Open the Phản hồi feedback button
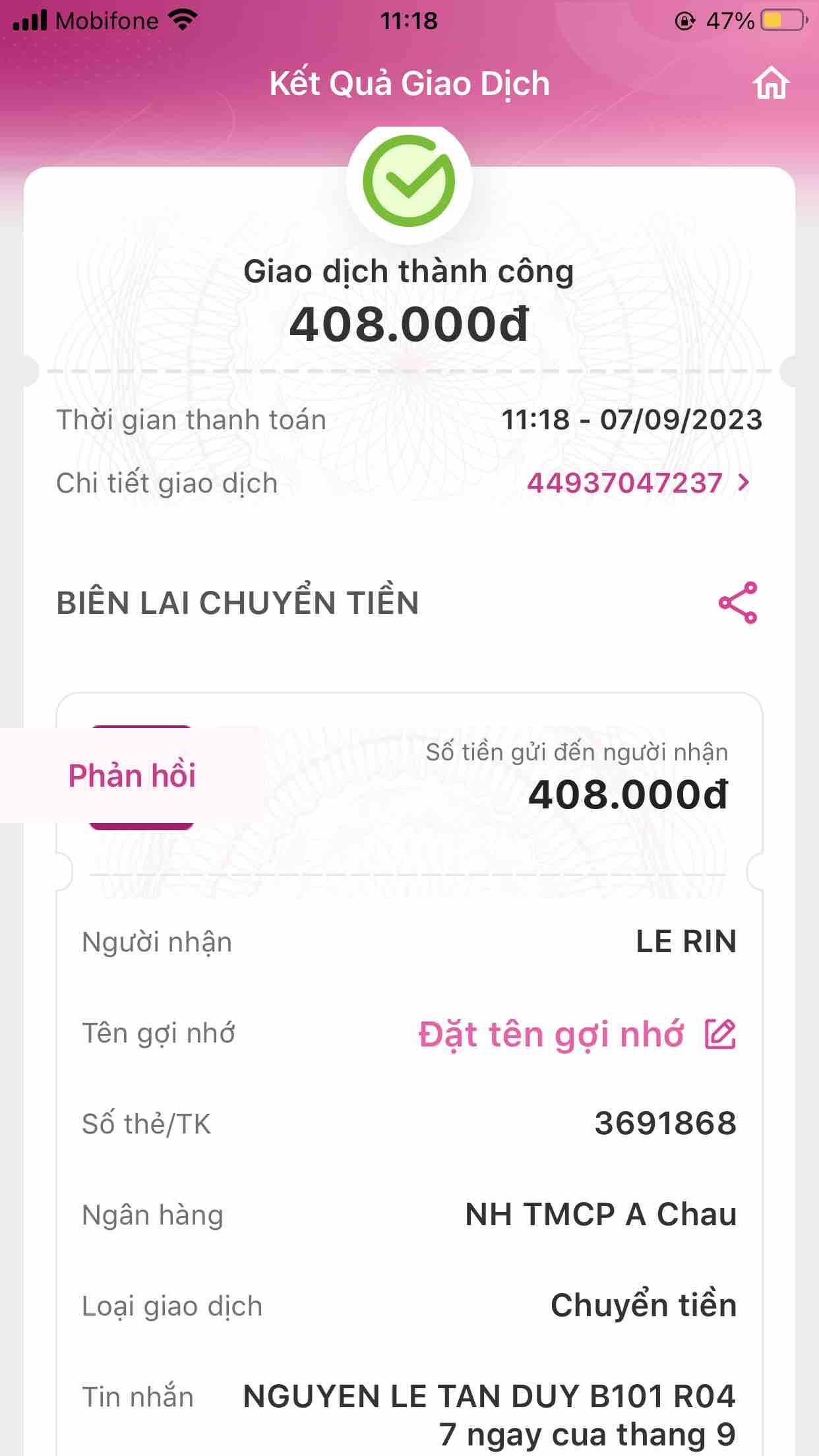819x1456 pixels. tap(132, 775)
